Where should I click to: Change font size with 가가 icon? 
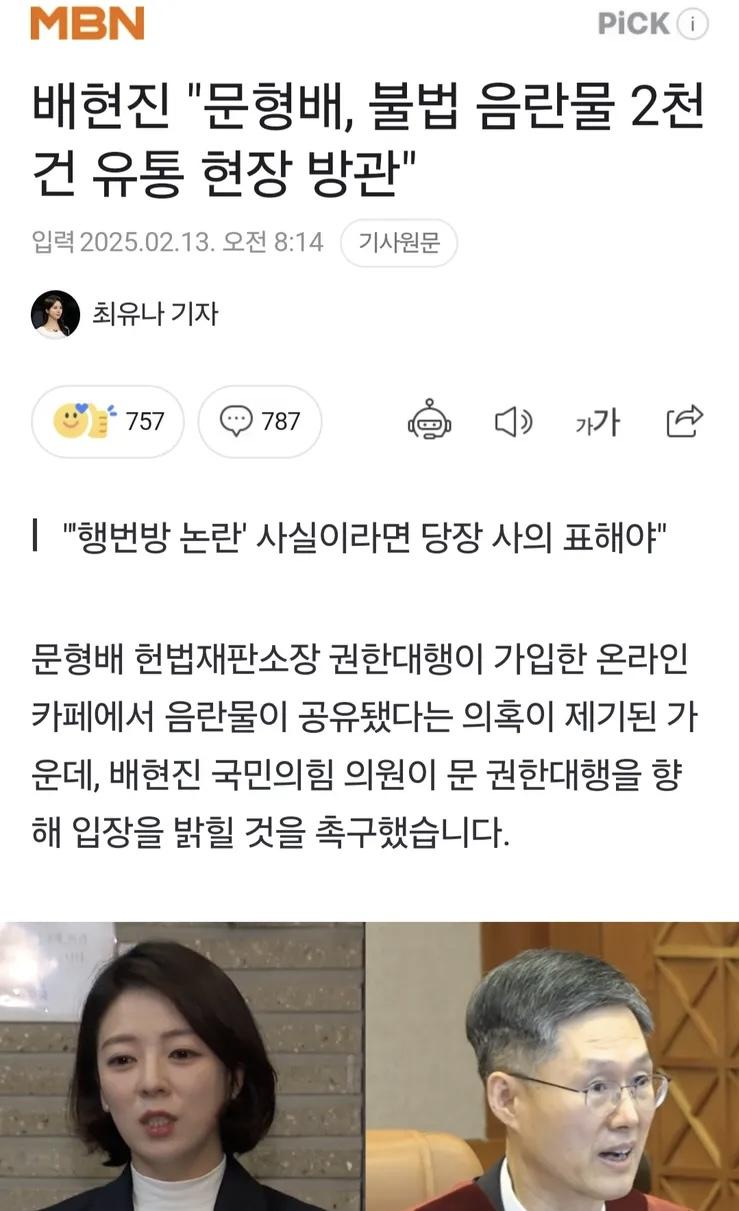598,422
